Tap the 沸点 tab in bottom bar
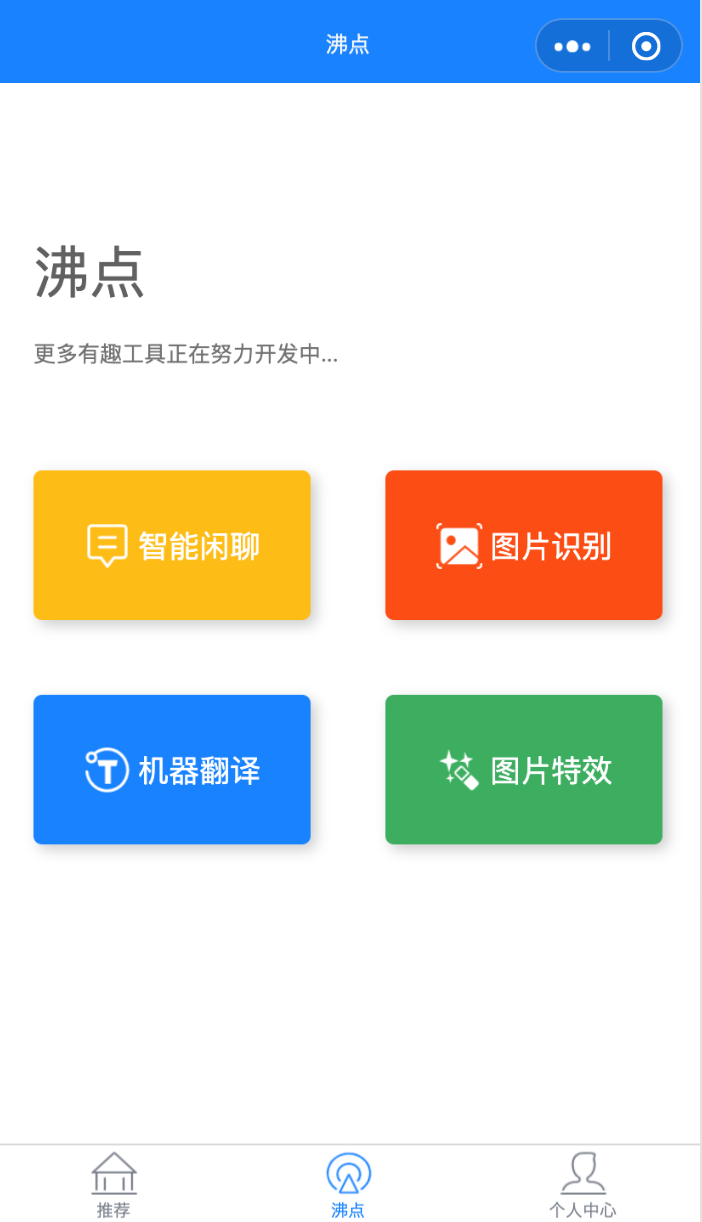The width and height of the screenshot is (702, 1222). coord(348,1184)
